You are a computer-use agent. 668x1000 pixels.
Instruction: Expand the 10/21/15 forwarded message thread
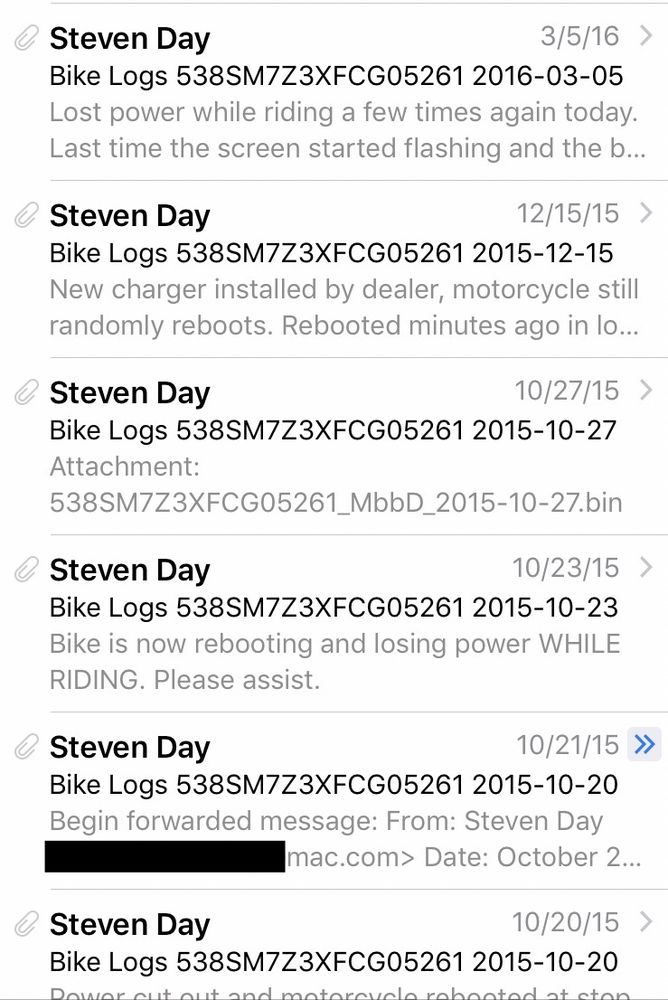click(645, 745)
